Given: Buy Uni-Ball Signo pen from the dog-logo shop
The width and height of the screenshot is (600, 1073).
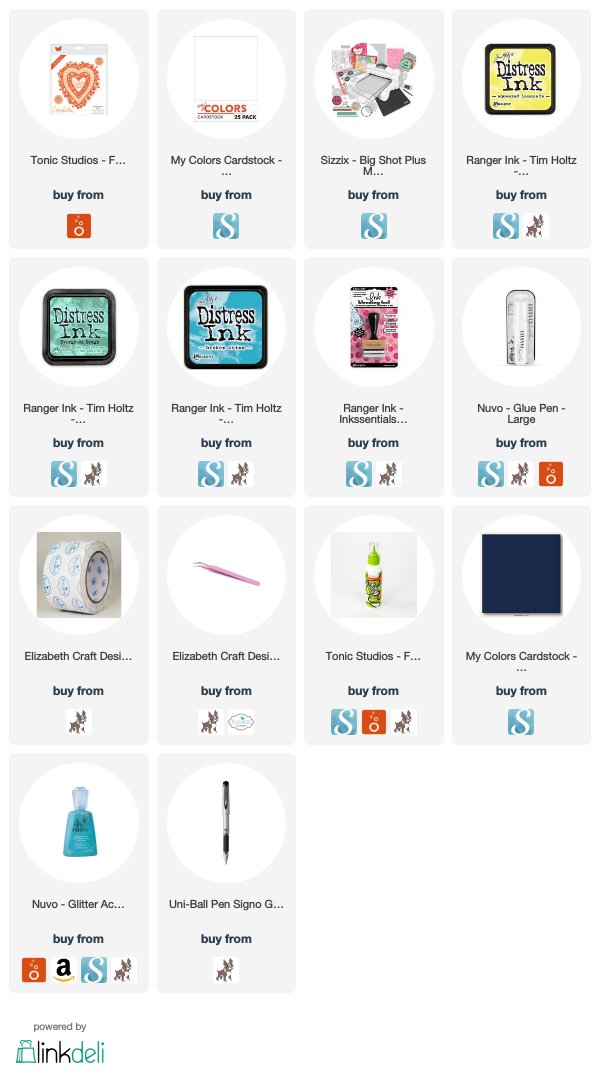Looking at the screenshot, I should pyautogui.click(x=226, y=970).
